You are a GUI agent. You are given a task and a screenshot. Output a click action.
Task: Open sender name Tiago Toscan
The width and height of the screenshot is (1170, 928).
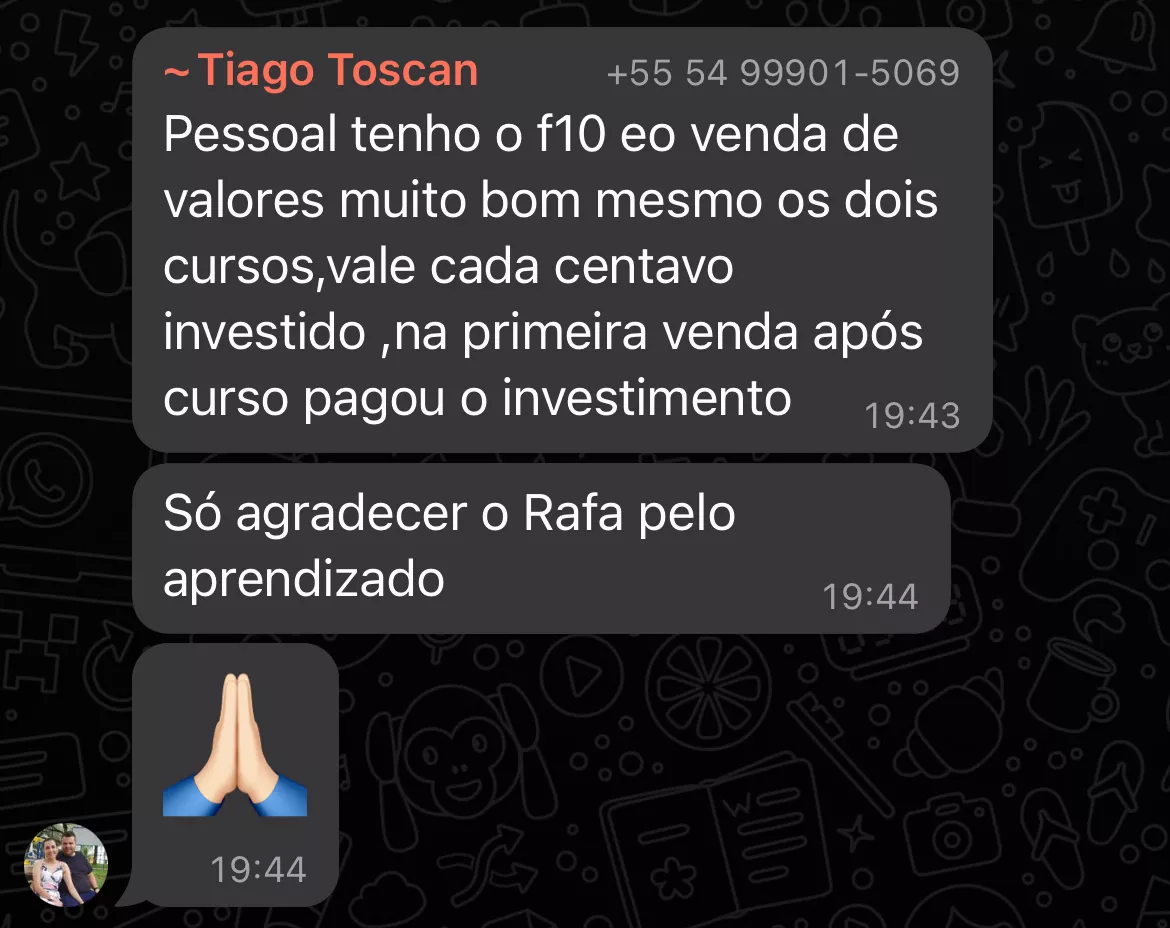(x=321, y=72)
